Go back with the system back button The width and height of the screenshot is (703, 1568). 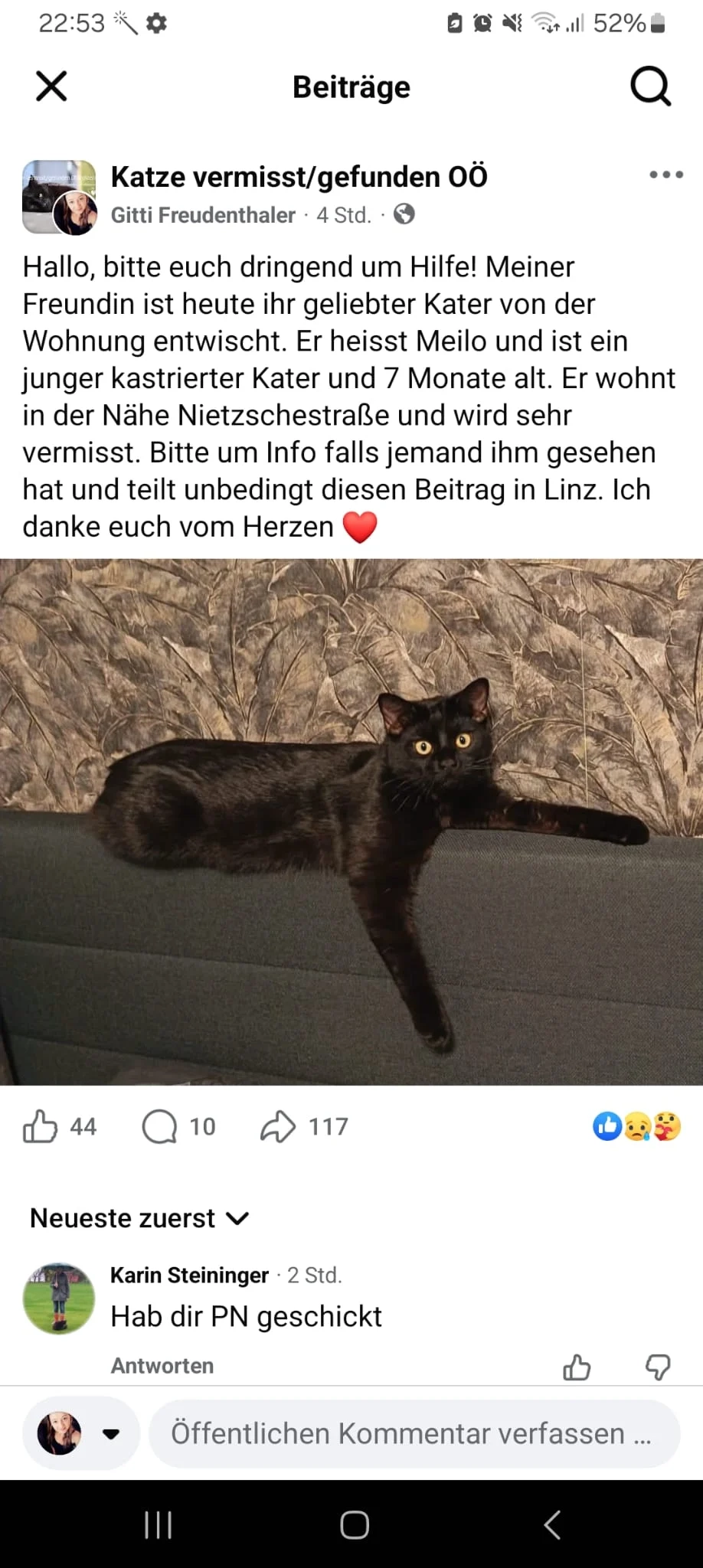552,1524
